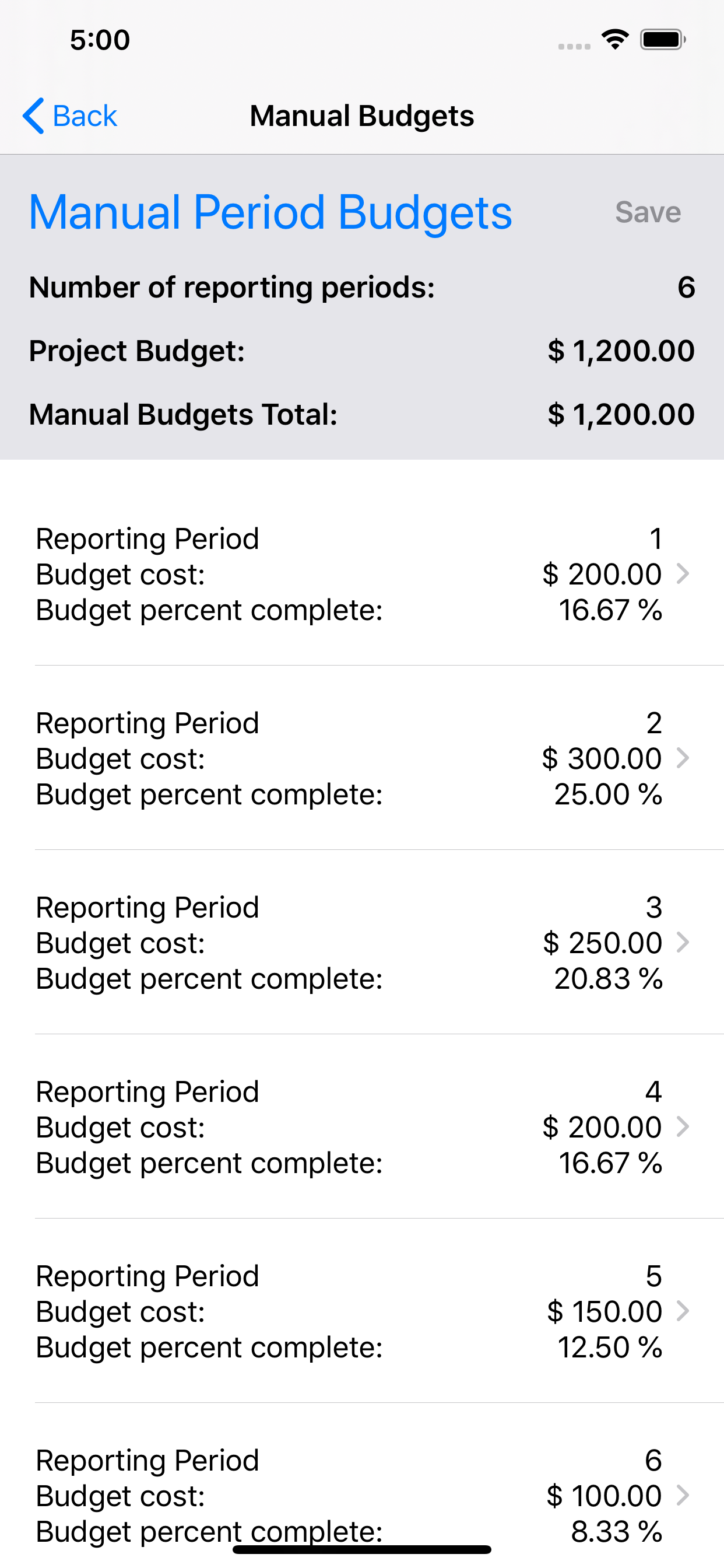Open Reporting Period 2 with $300.00 budget
The image size is (724, 1568).
(x=362, y=758)
